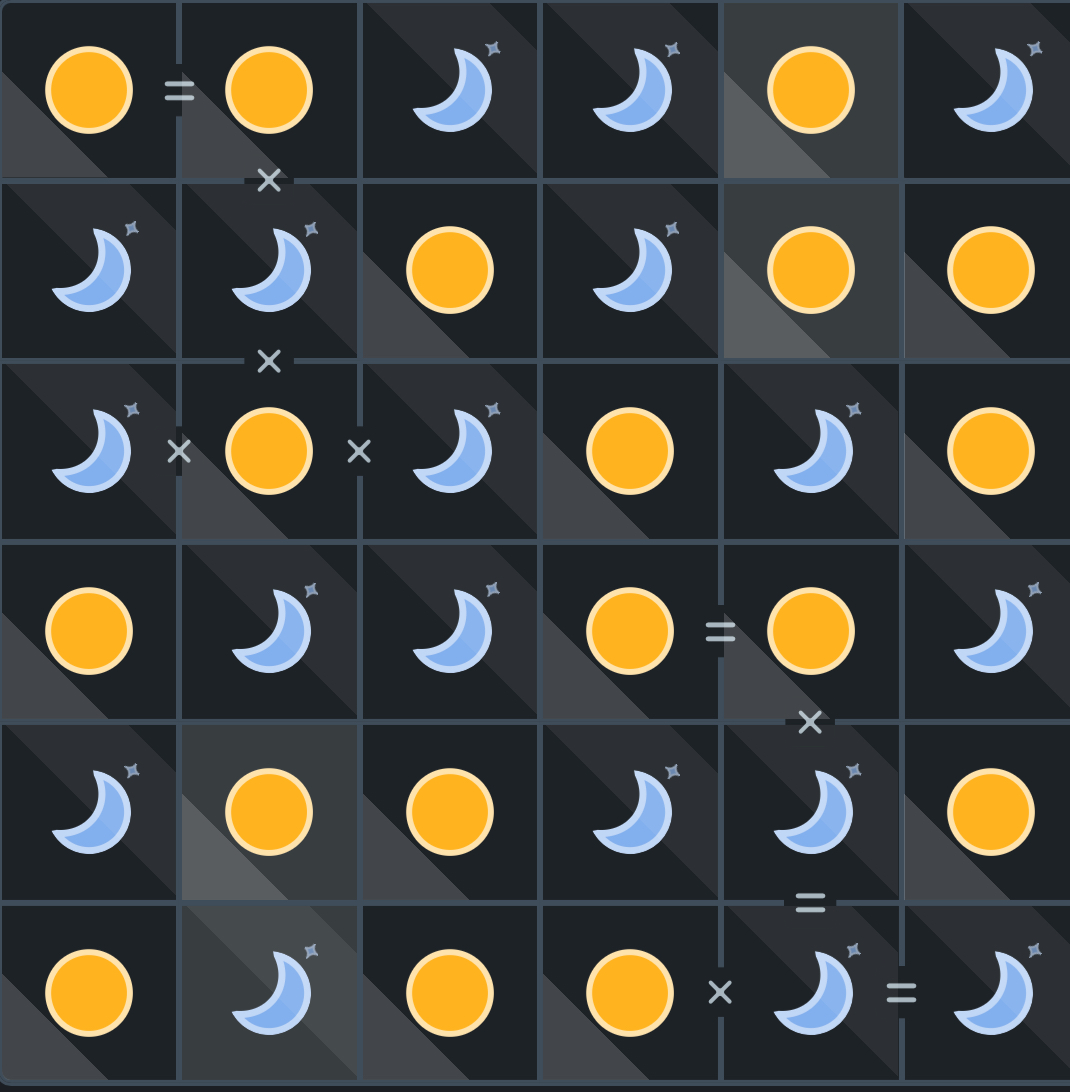Tap the moon in row 5, column 1

[x=89, y=812]
